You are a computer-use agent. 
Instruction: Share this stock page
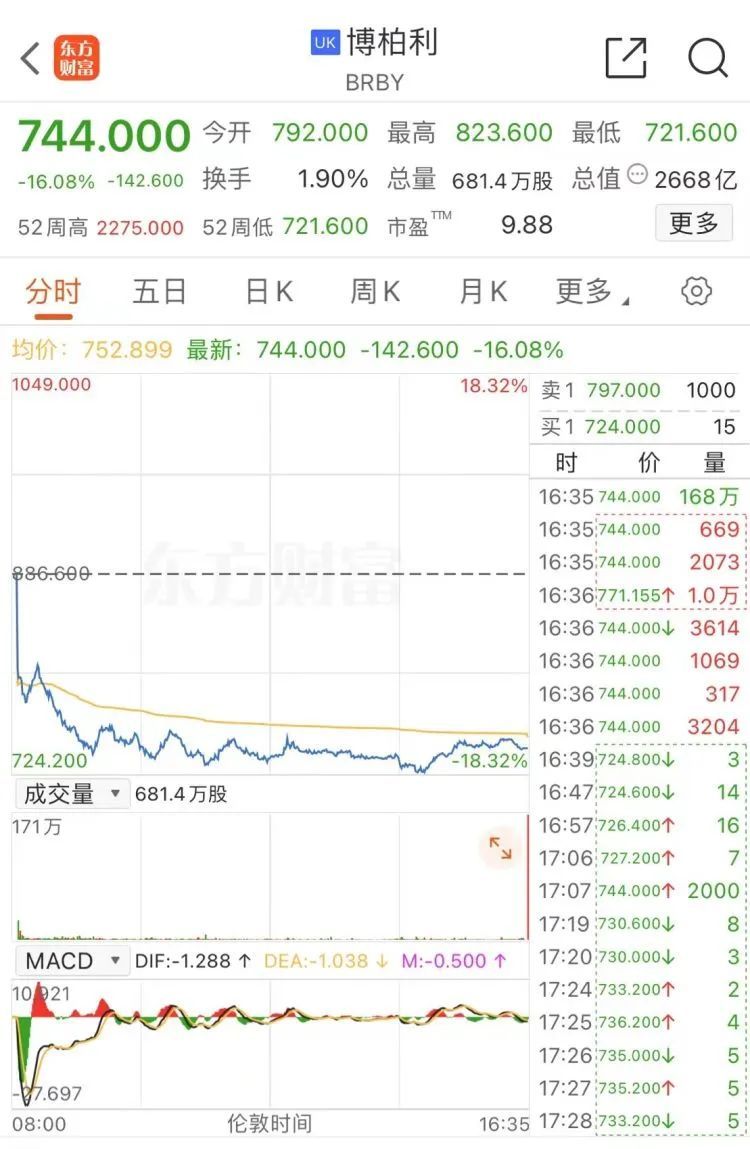coord(626,58)
